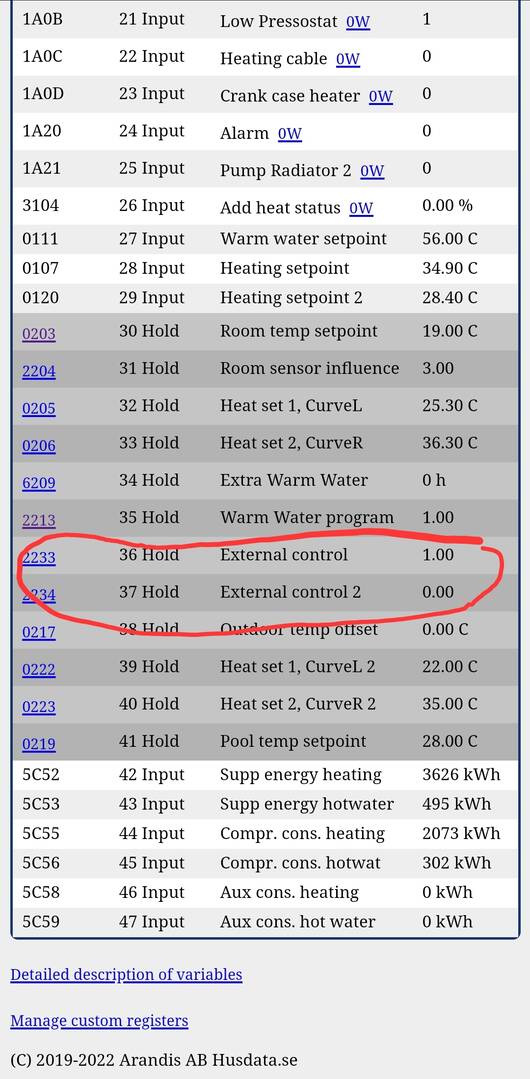Tap the 0W link beside Heating cable

pos(348,59)
